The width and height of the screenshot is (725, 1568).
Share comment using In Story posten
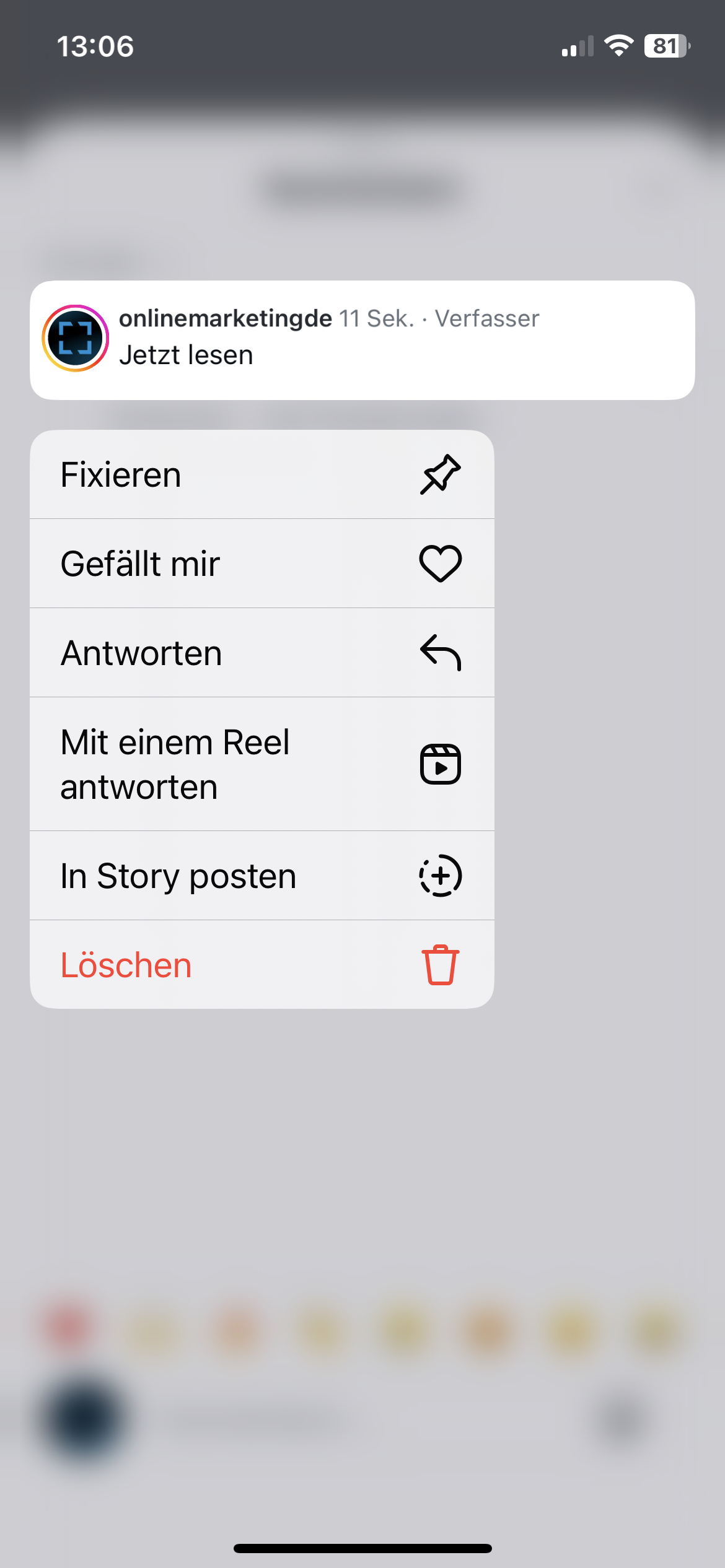click(x=261, y=876)
